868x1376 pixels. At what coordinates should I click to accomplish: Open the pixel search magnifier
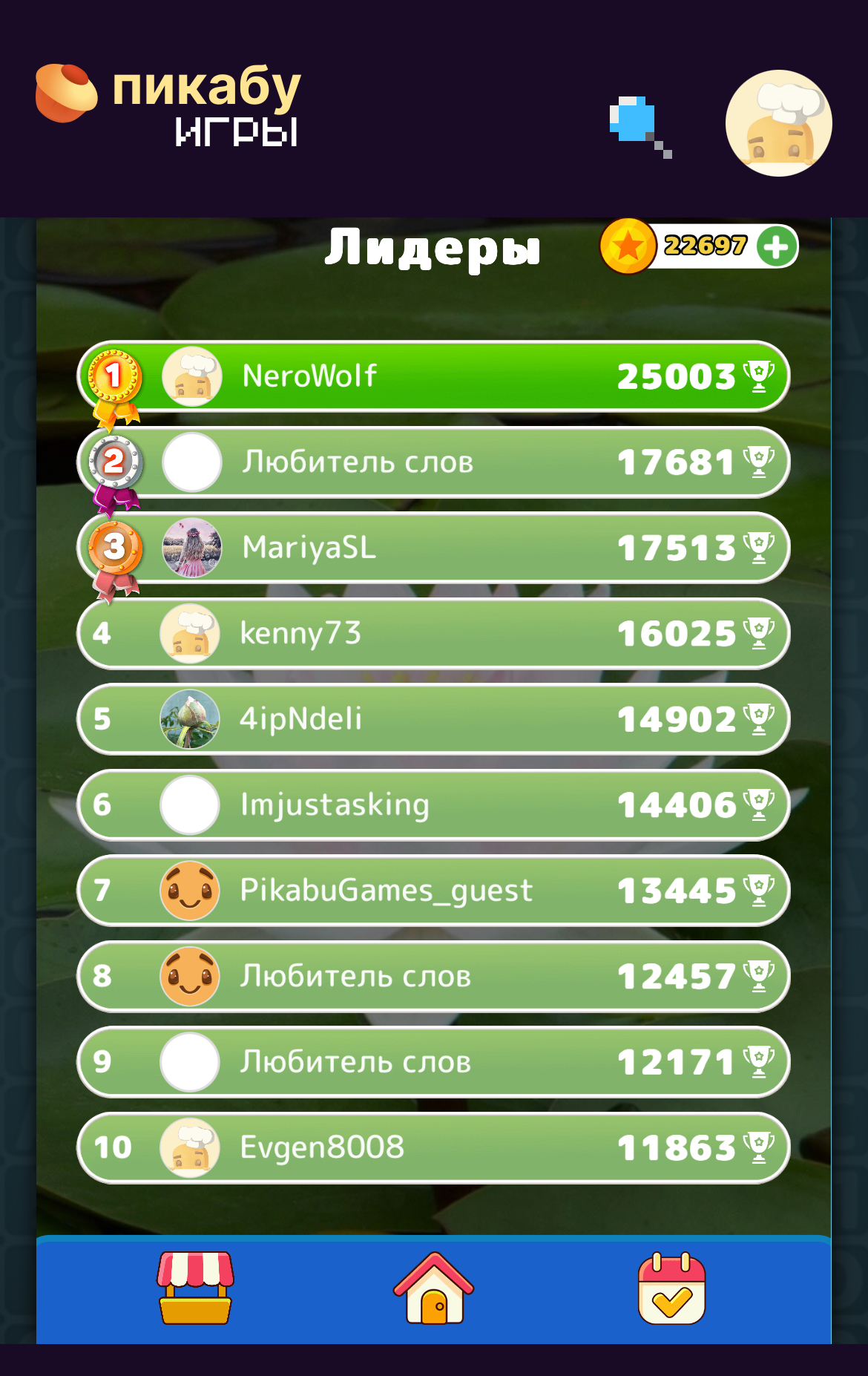pyautogui.click(x=639, y=125)
